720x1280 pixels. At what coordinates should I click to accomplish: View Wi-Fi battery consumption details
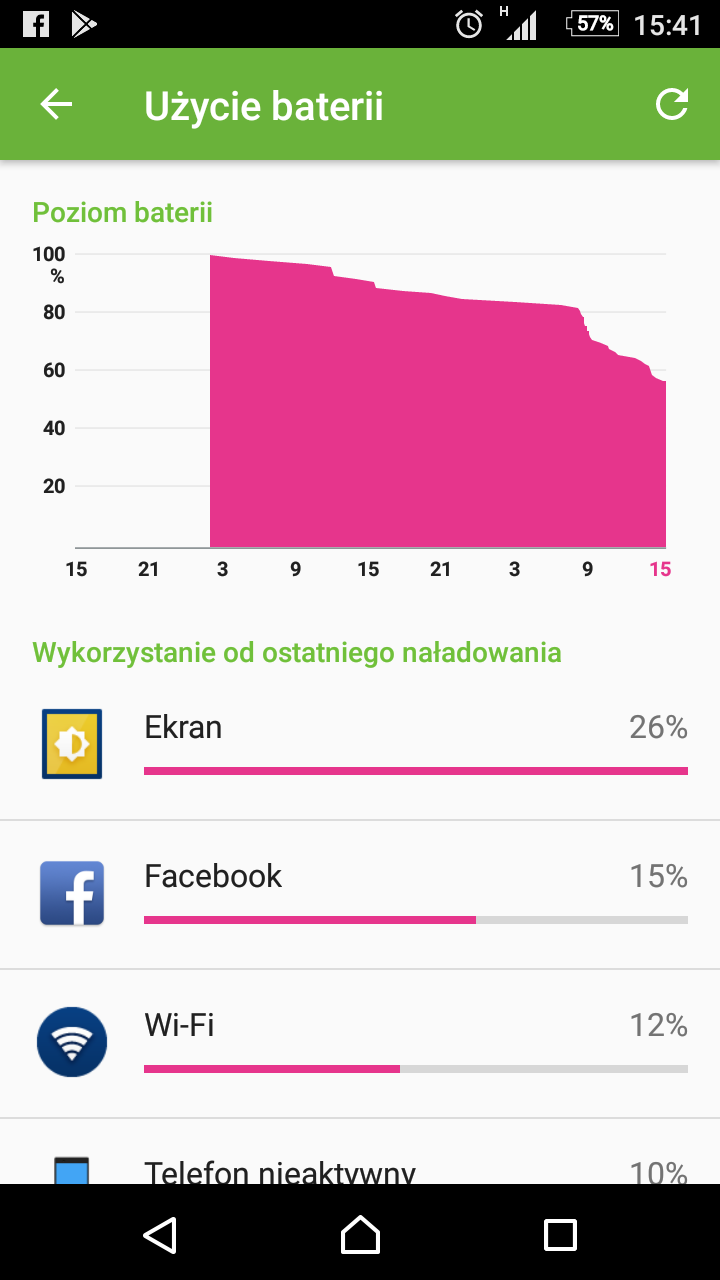[x=360, y=1043]
